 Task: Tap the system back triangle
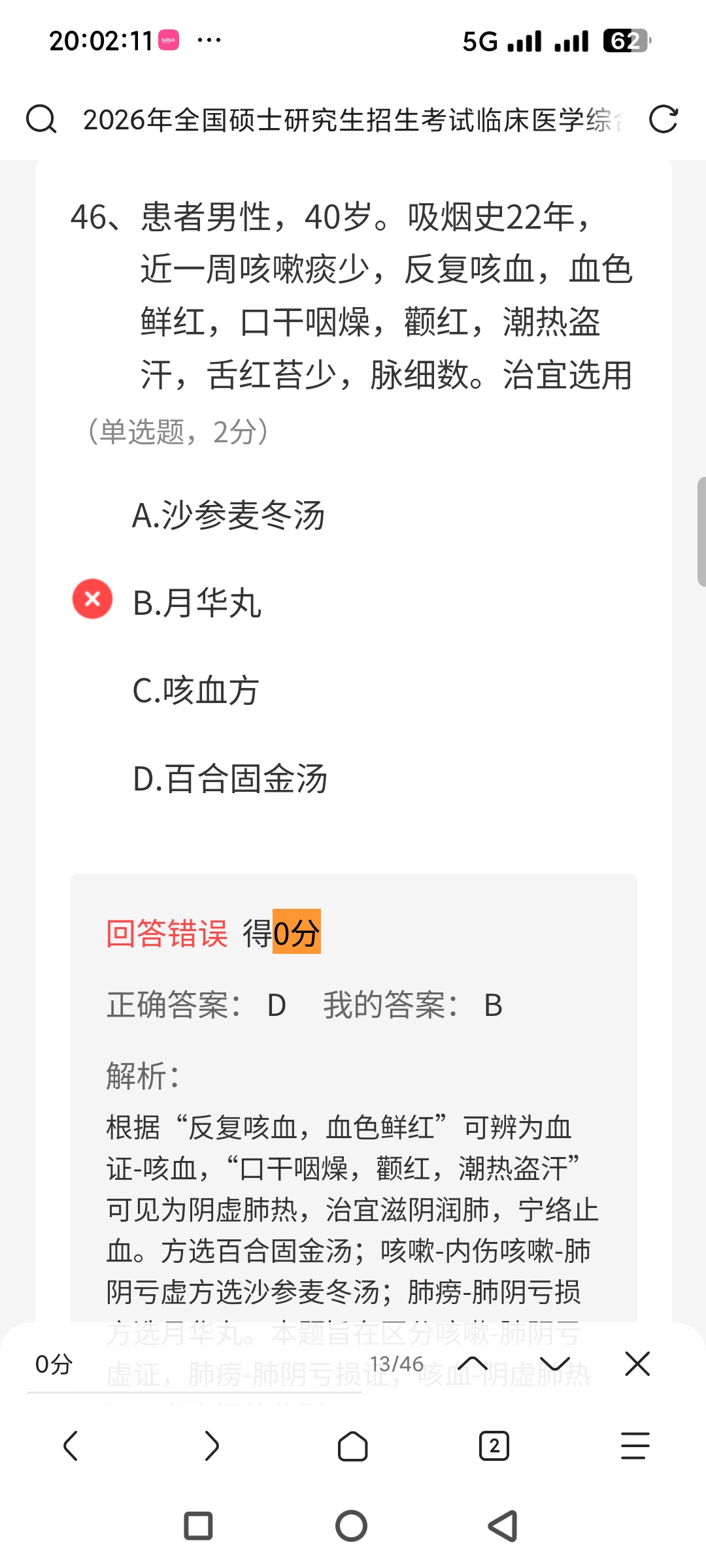point(503,1526)
